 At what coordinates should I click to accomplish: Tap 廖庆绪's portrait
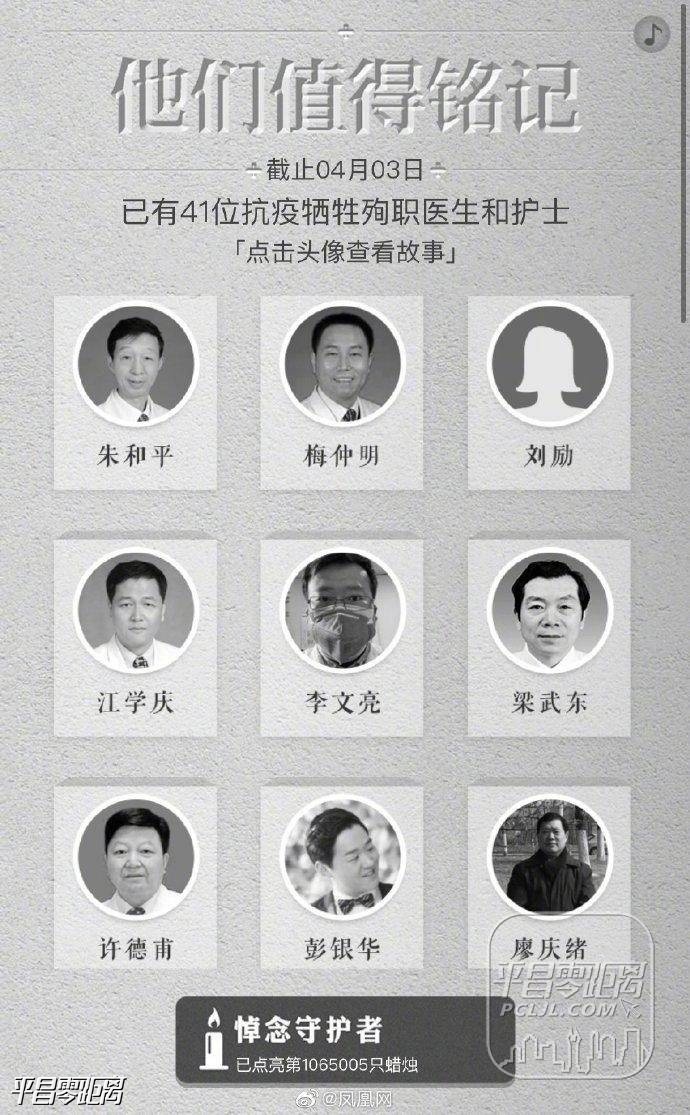[548, 856]
